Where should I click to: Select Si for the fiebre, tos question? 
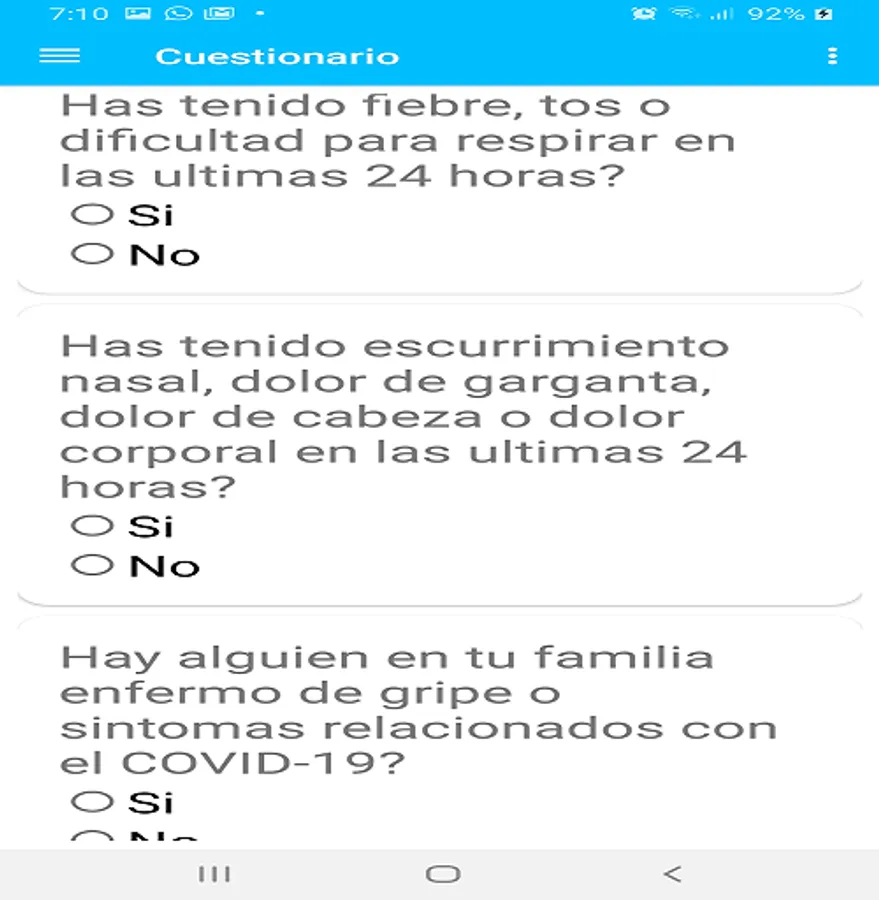pos(94,214)
